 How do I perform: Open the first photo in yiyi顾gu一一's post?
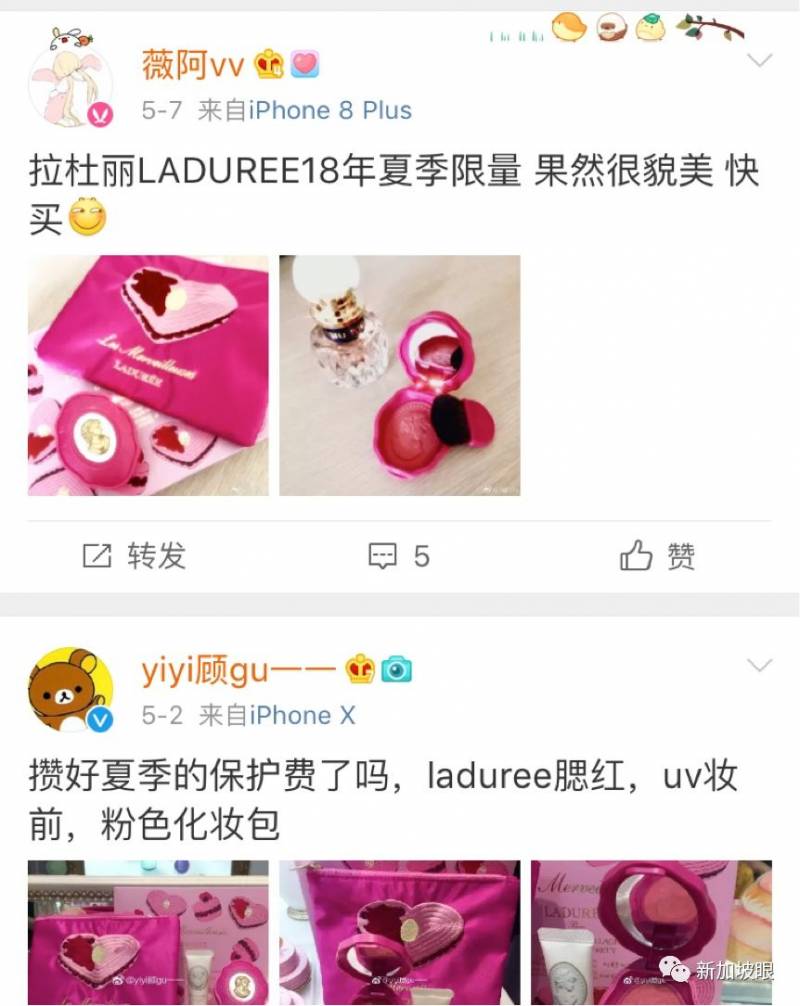[148, 932]
